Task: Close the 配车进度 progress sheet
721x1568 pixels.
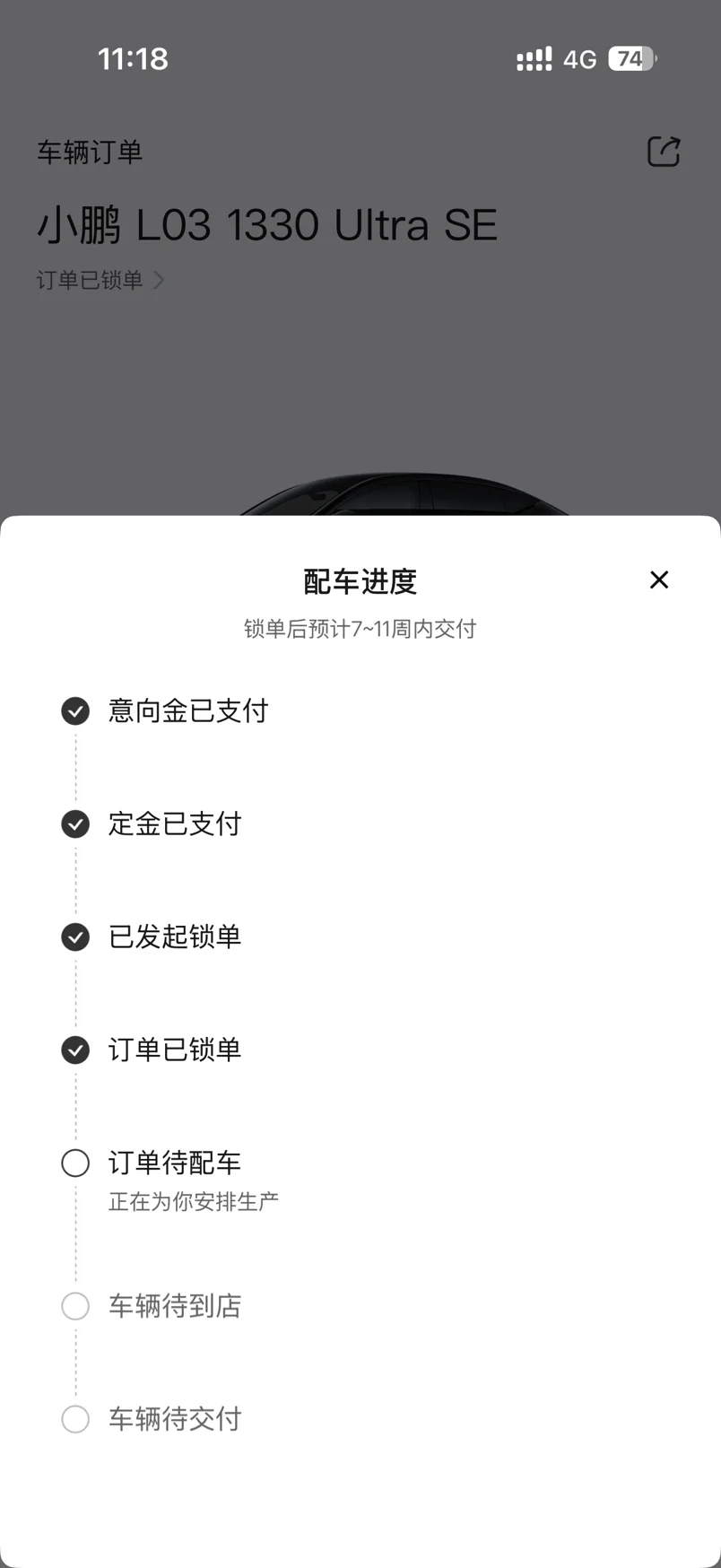Action: point(659,580)
